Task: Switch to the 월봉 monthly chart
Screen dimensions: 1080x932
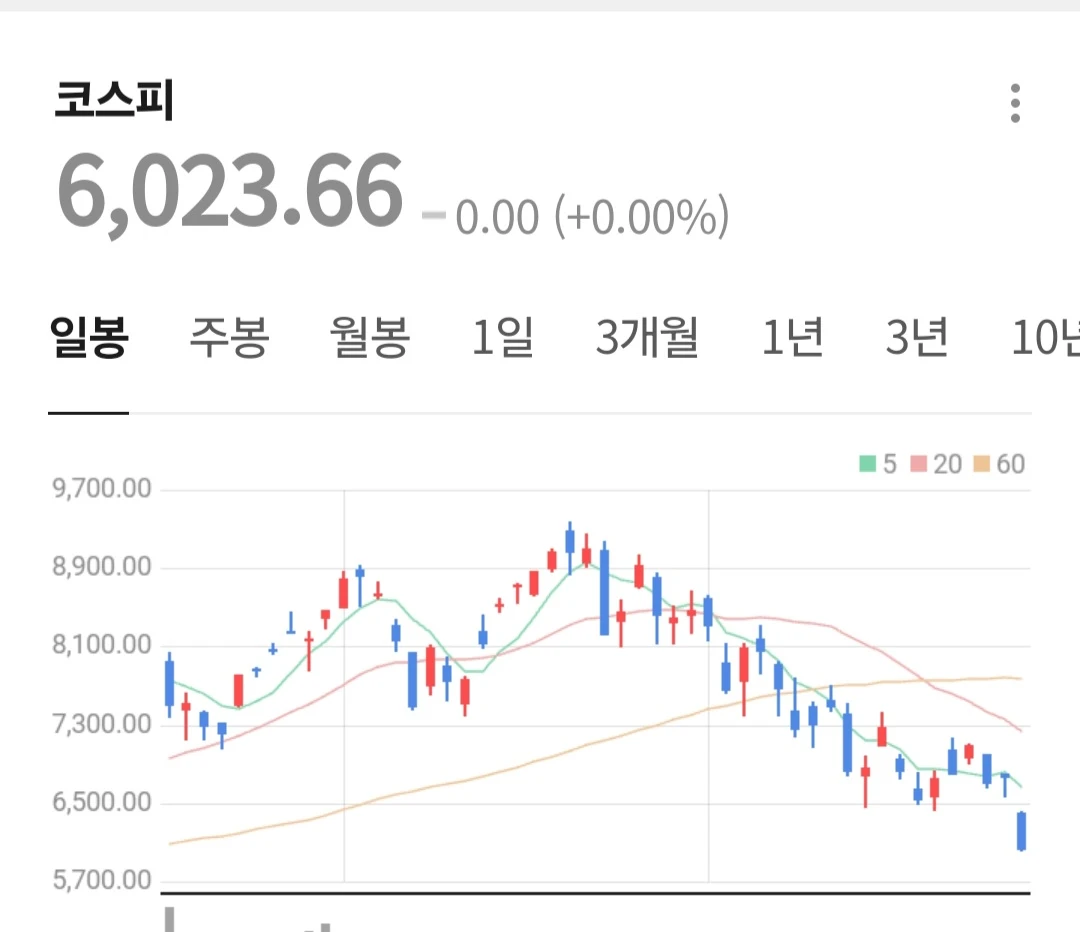Action: pyautogui.click(x=370, y=338)
